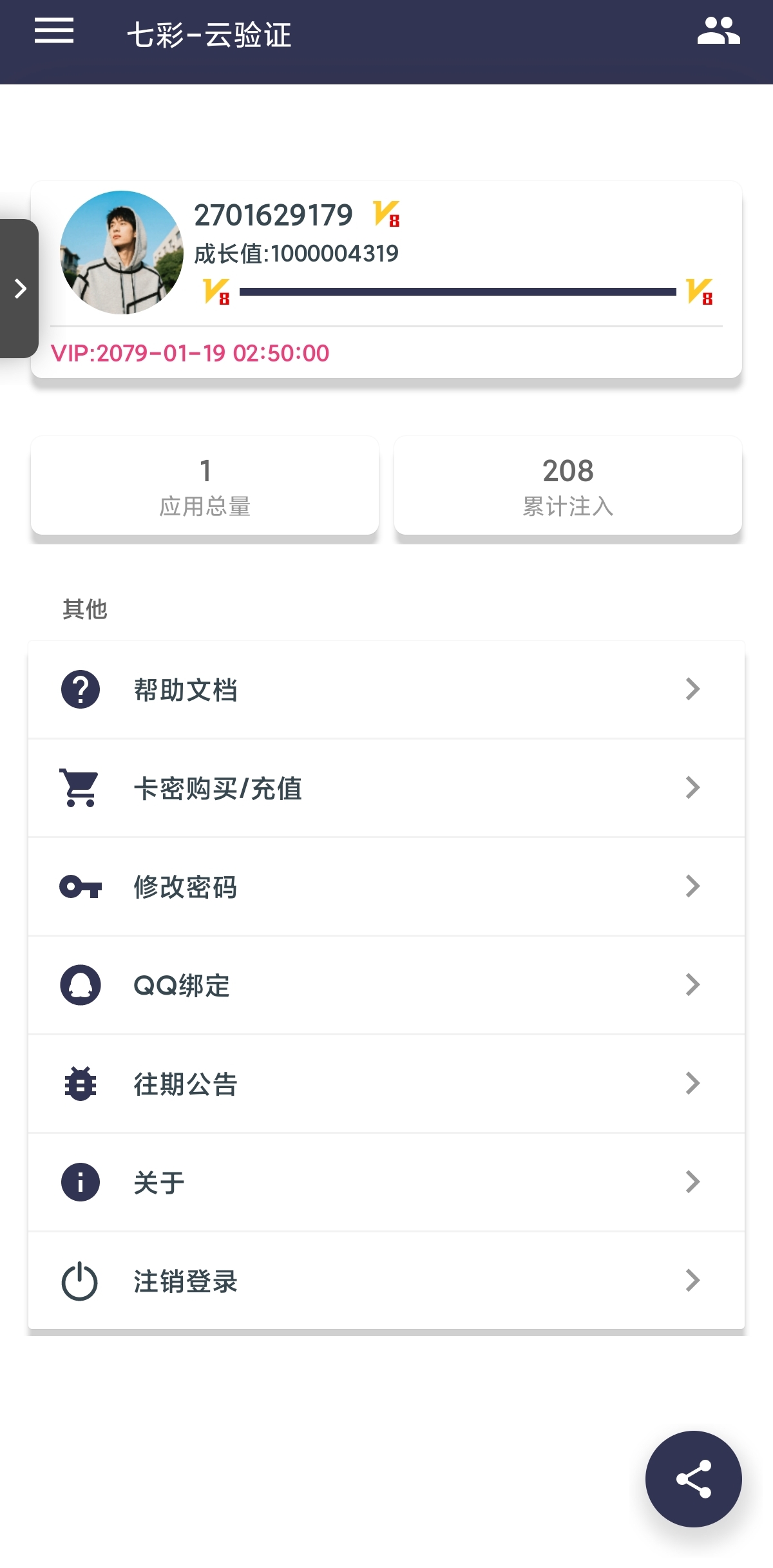Open the 关于 about page
Image resolution: width=773 pixels, height=1568 pixels.
pyautogui.click(x=386, y=1183)
